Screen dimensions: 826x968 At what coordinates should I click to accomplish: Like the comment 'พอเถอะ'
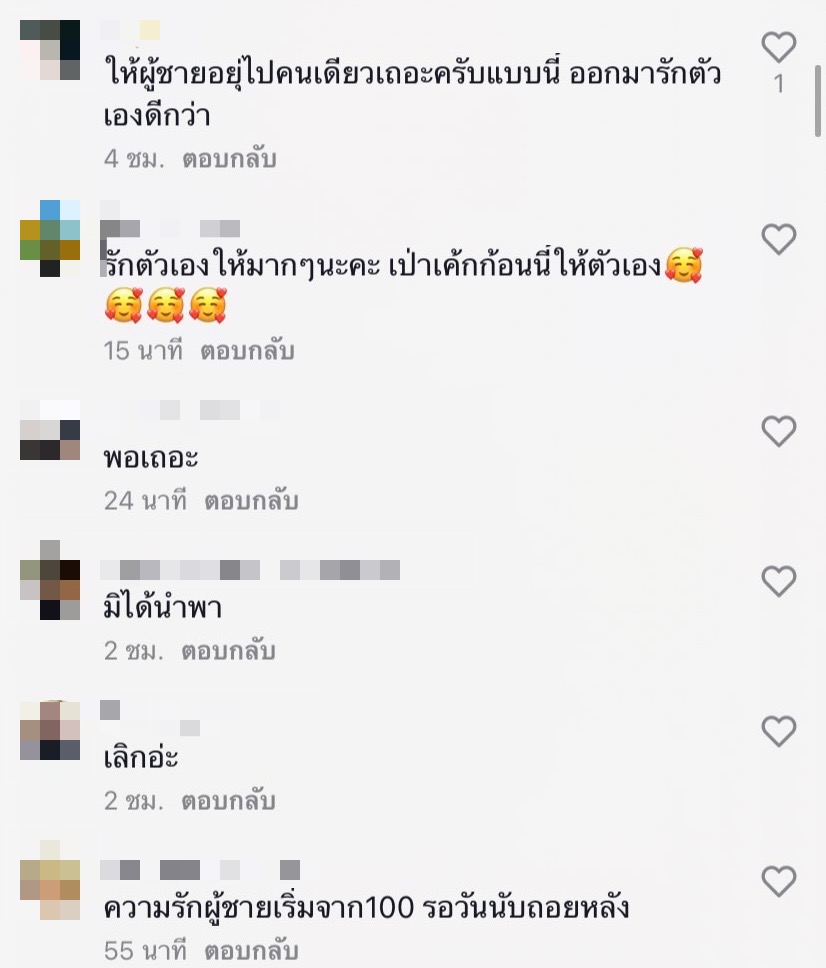tap(778, 431)
